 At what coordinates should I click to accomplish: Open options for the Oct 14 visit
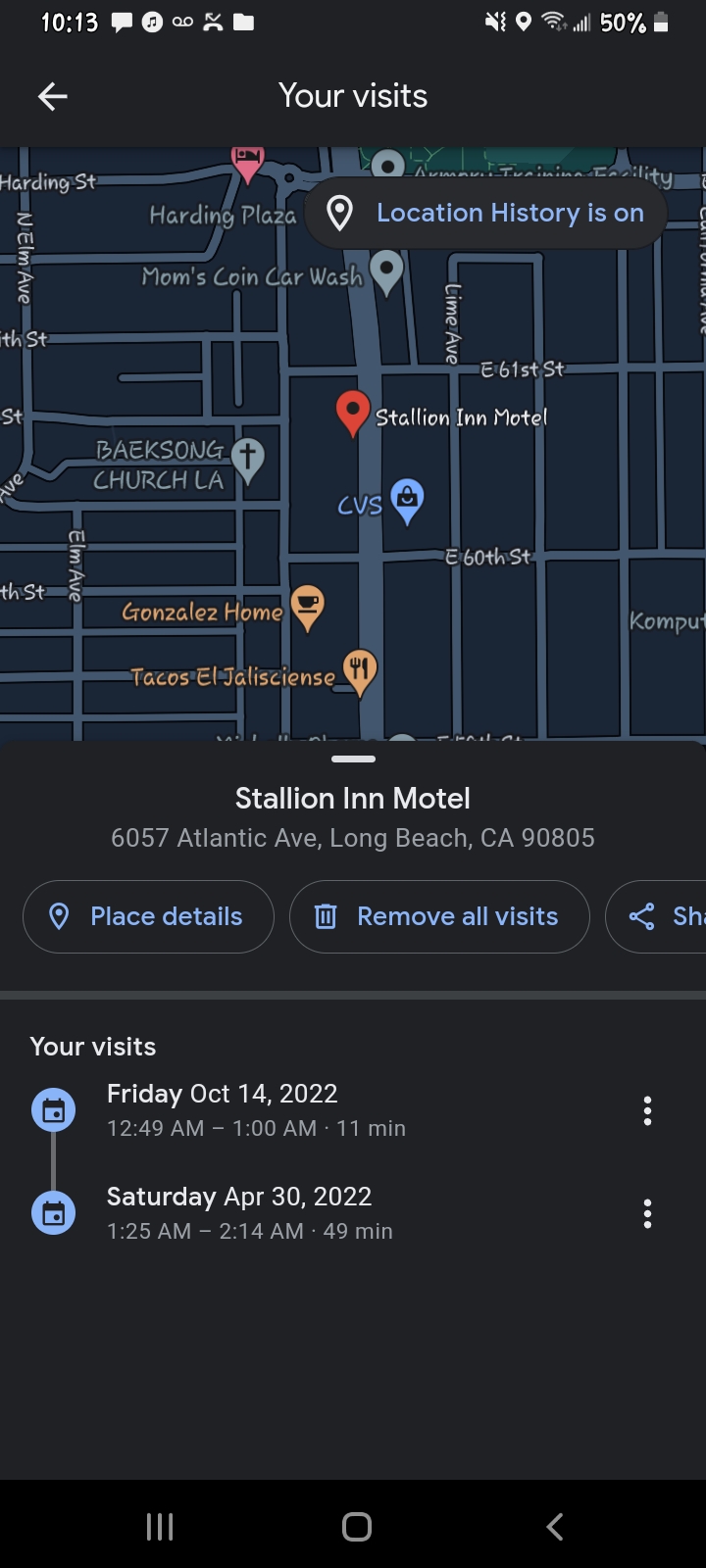click(647, 1110)
